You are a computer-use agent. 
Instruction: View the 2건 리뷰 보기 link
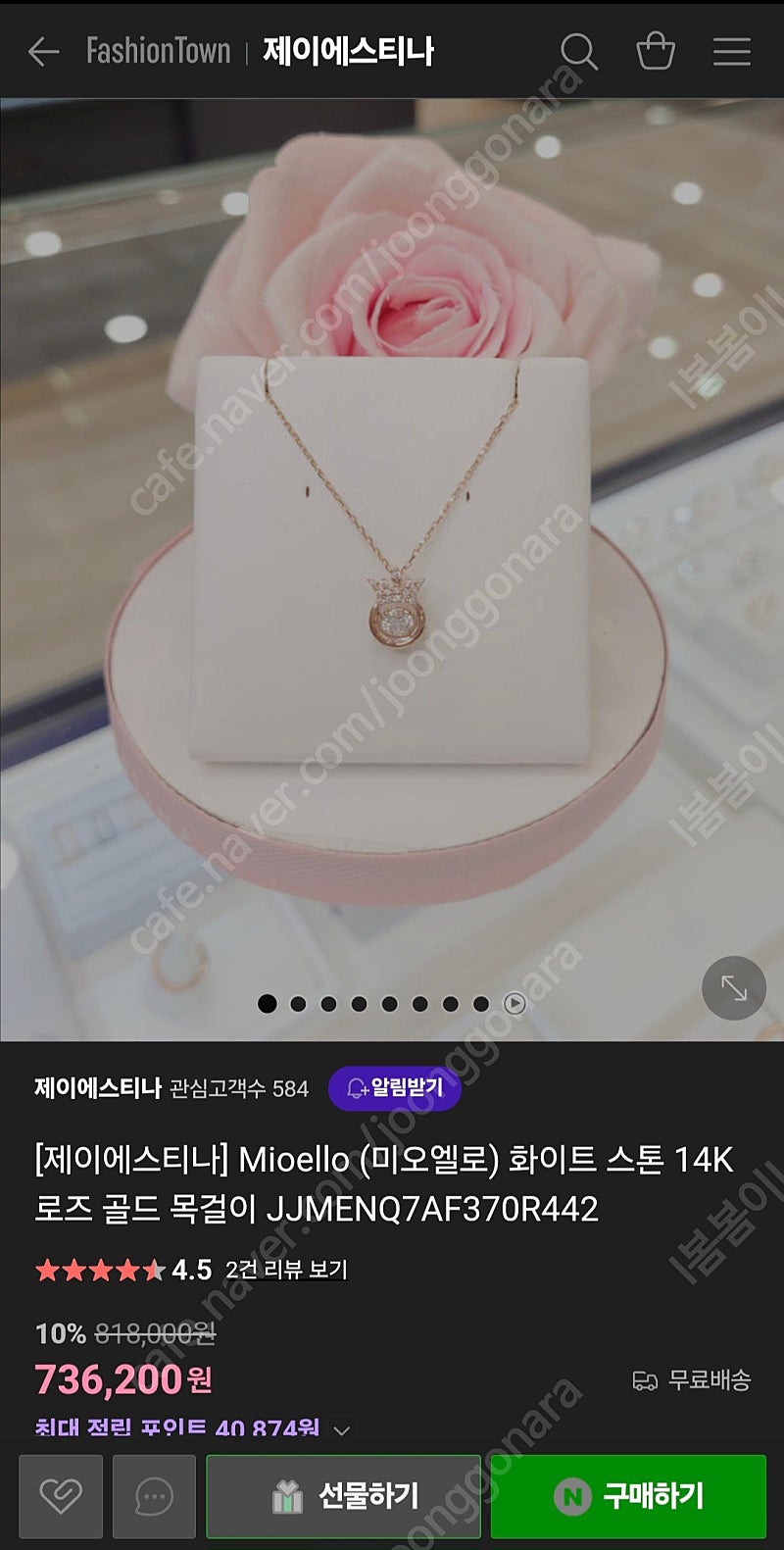point(286,1270)
